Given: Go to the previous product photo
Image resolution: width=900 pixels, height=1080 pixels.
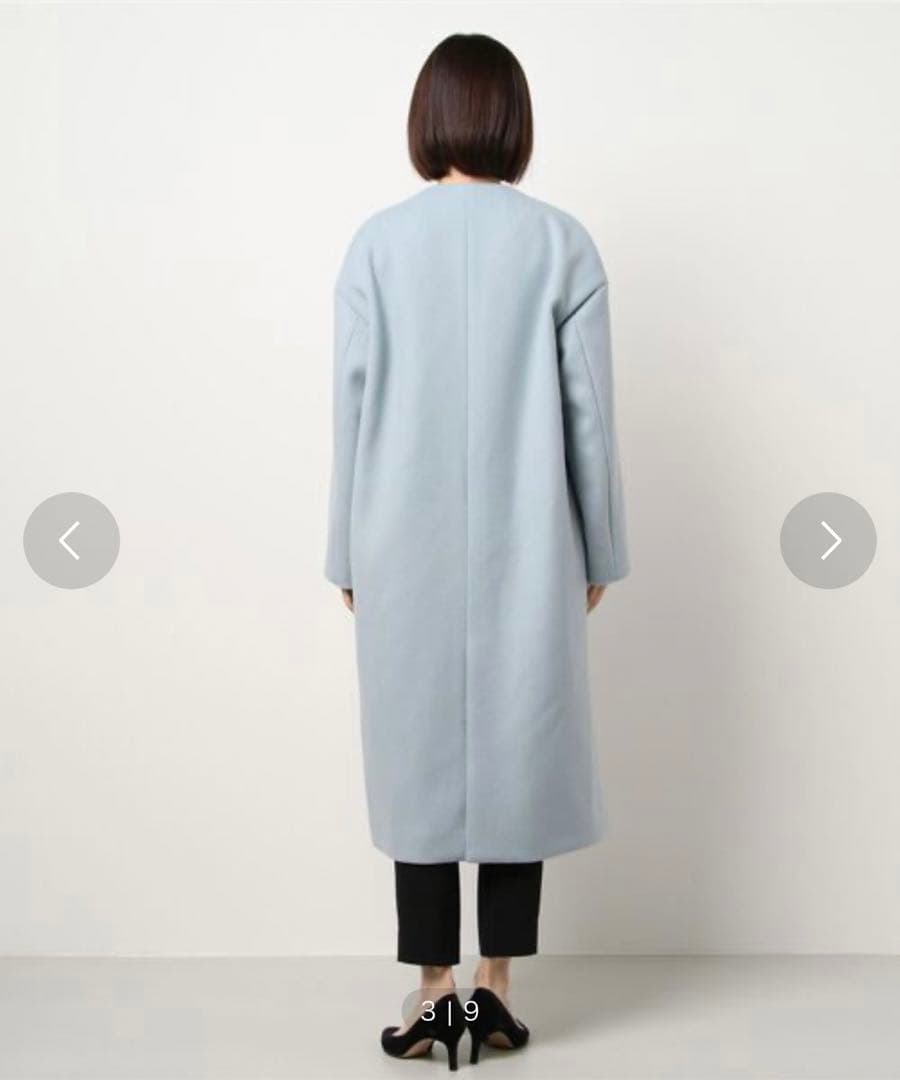Looking at the screenshot, I should (72, 540).
